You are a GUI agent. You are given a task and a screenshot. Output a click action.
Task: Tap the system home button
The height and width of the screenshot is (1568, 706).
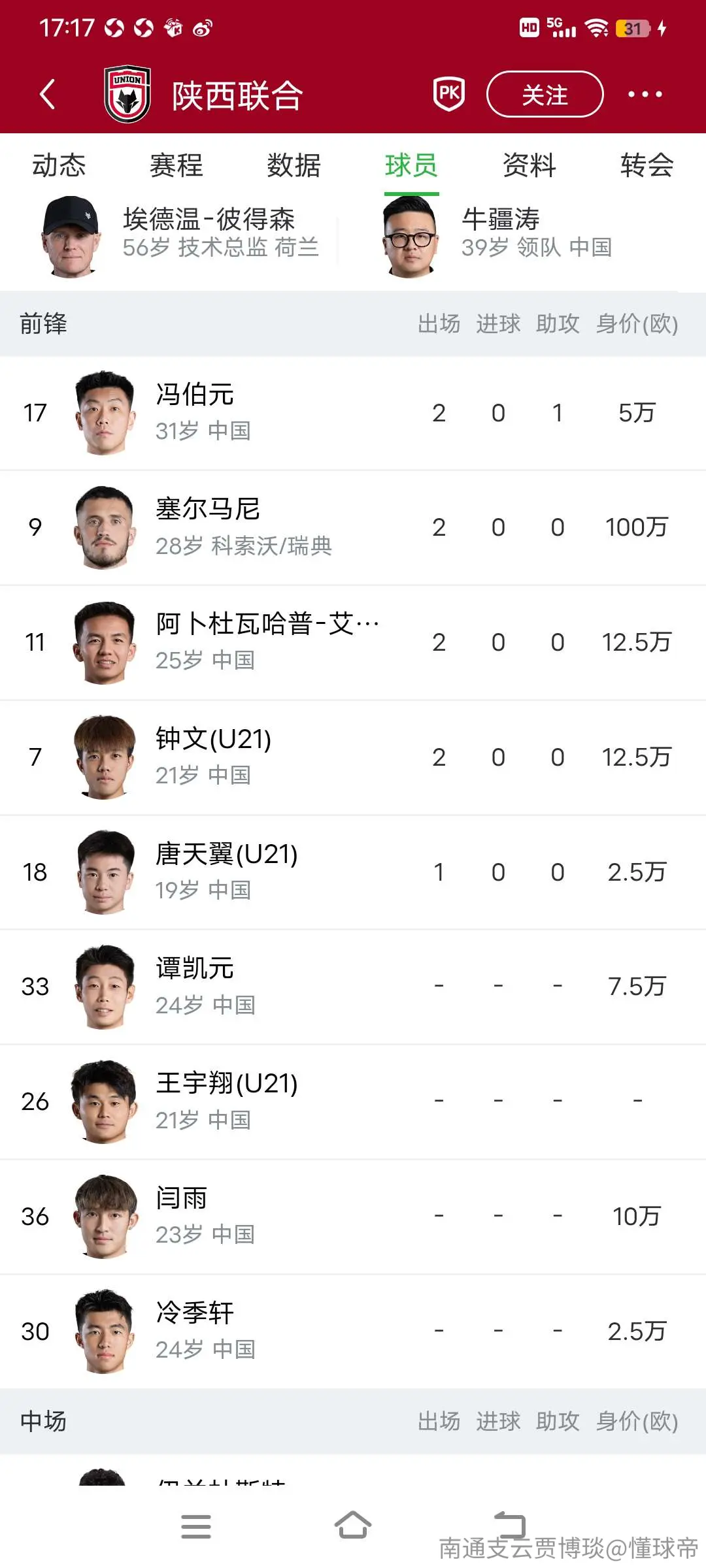point(353,1526)
